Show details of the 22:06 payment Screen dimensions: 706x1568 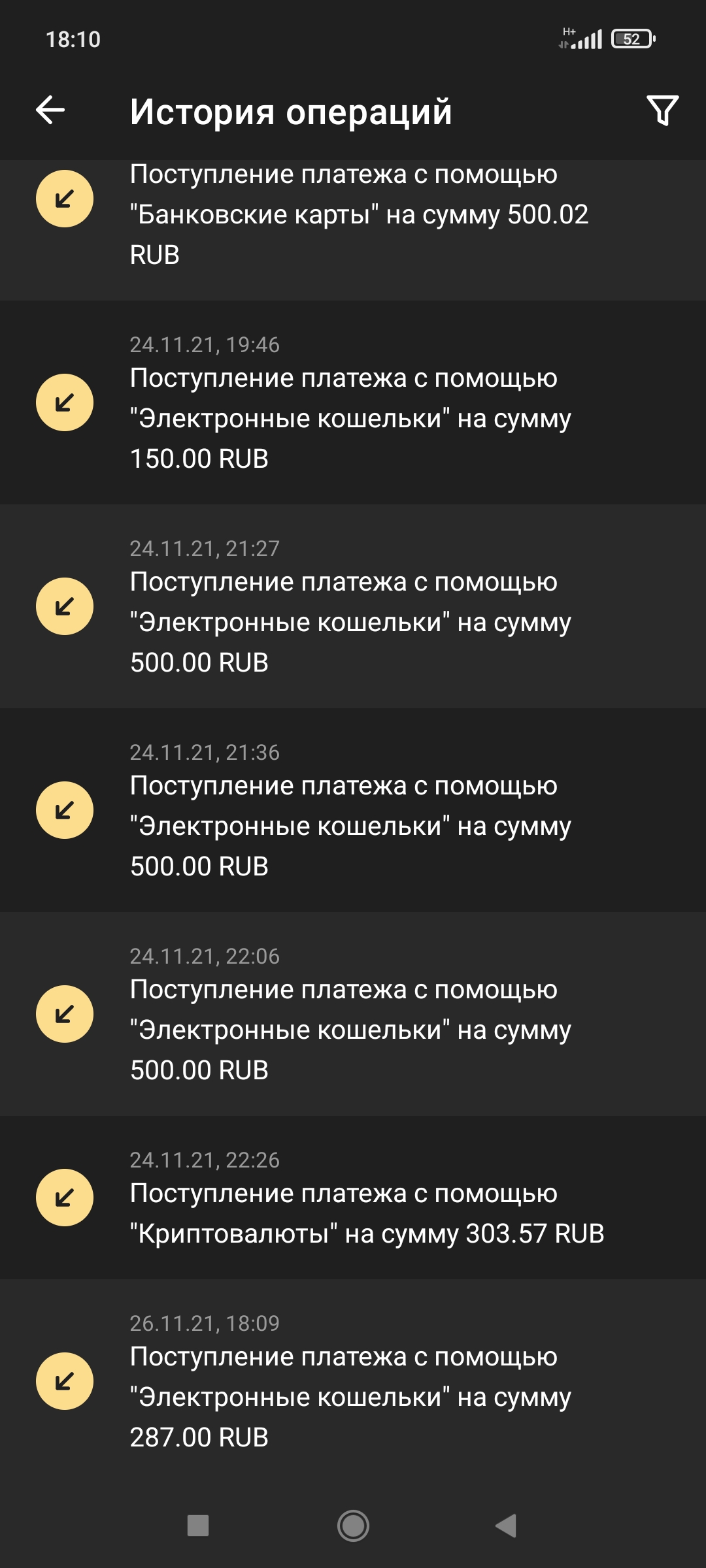pyautogui.click(x=353, y=1014)
